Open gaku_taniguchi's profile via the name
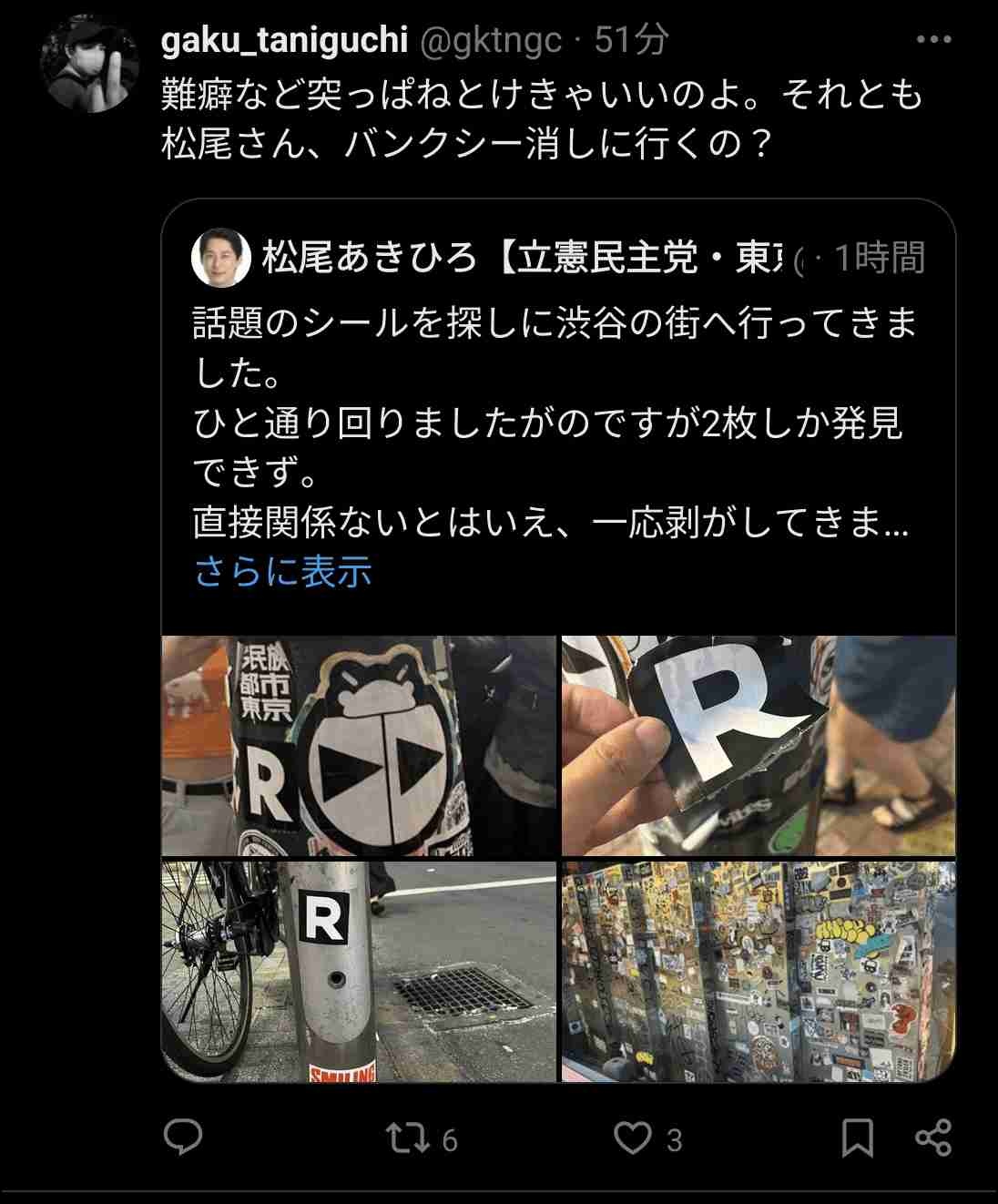The width and height of the screenshot is (998, 1204). pyautogui.click(x=283, y=40)
